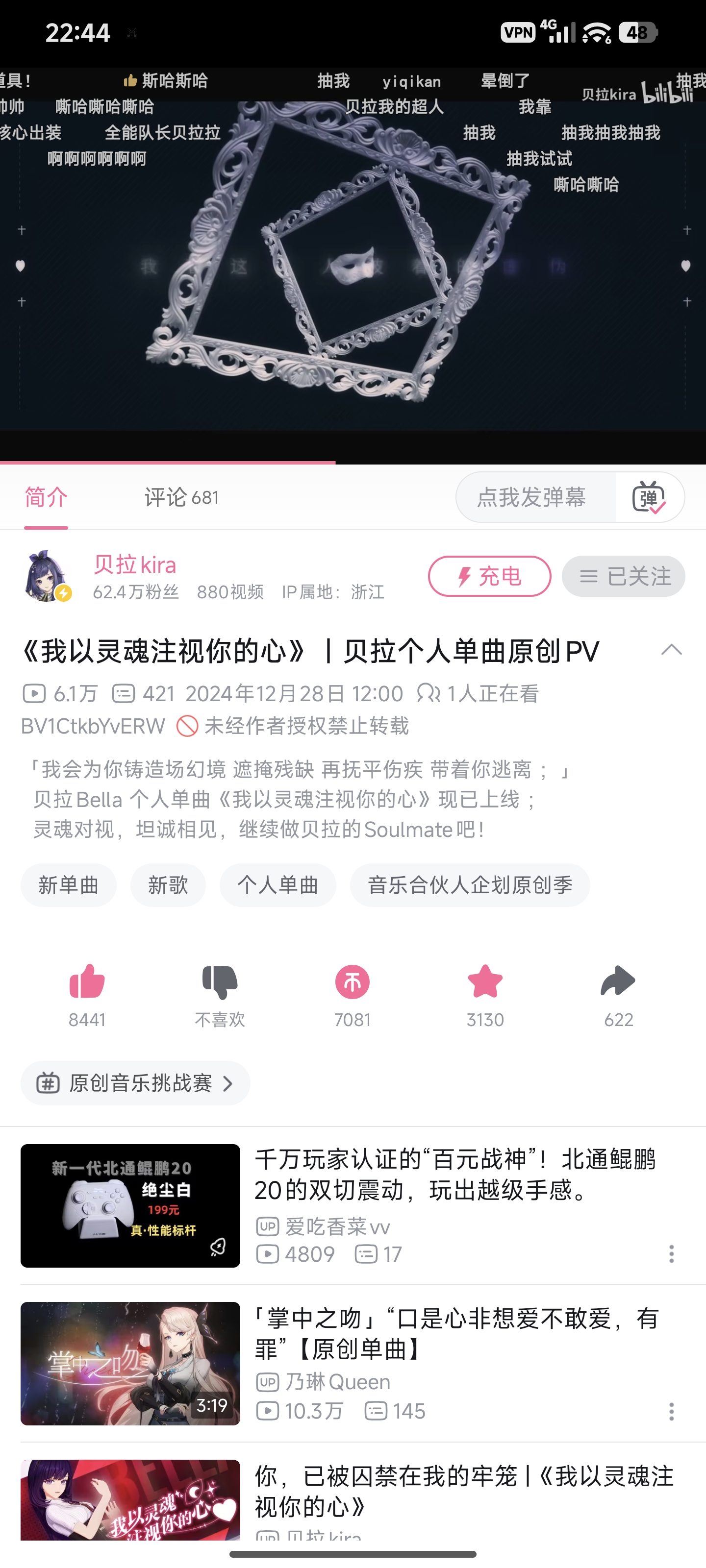Switch to the 评论 tab

(181, 497)
